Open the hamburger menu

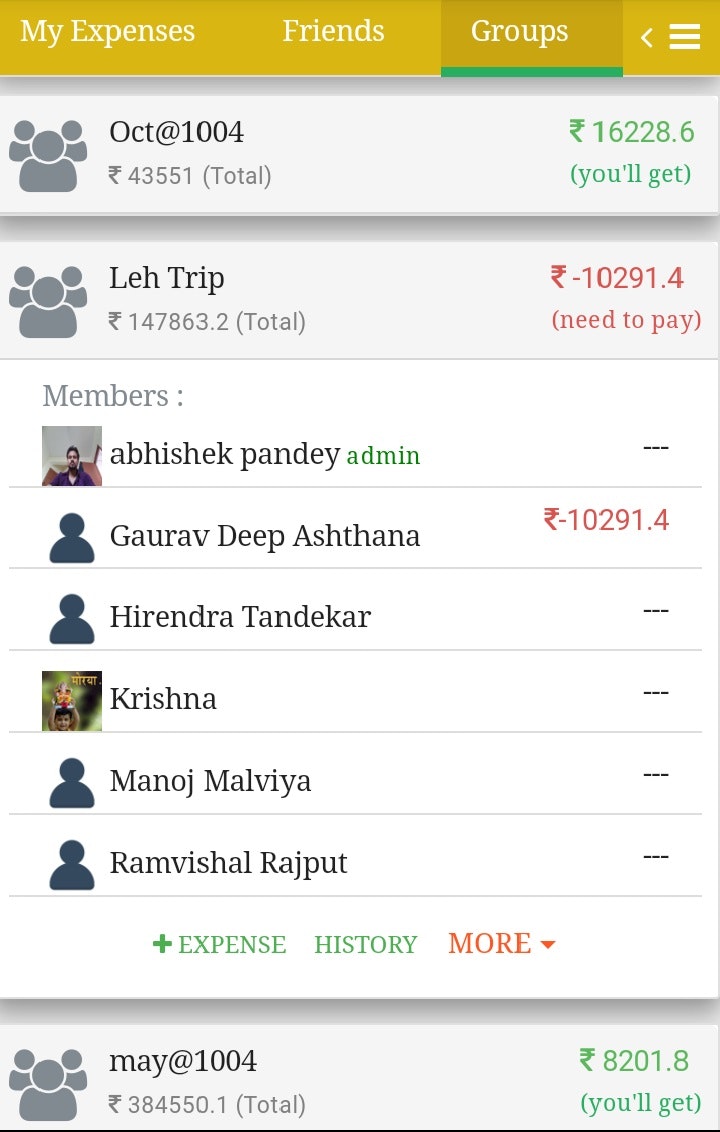(684, 37)
